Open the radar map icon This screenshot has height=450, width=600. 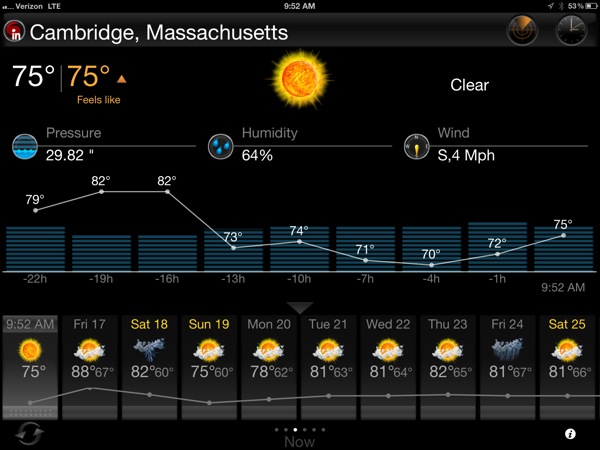522,31
